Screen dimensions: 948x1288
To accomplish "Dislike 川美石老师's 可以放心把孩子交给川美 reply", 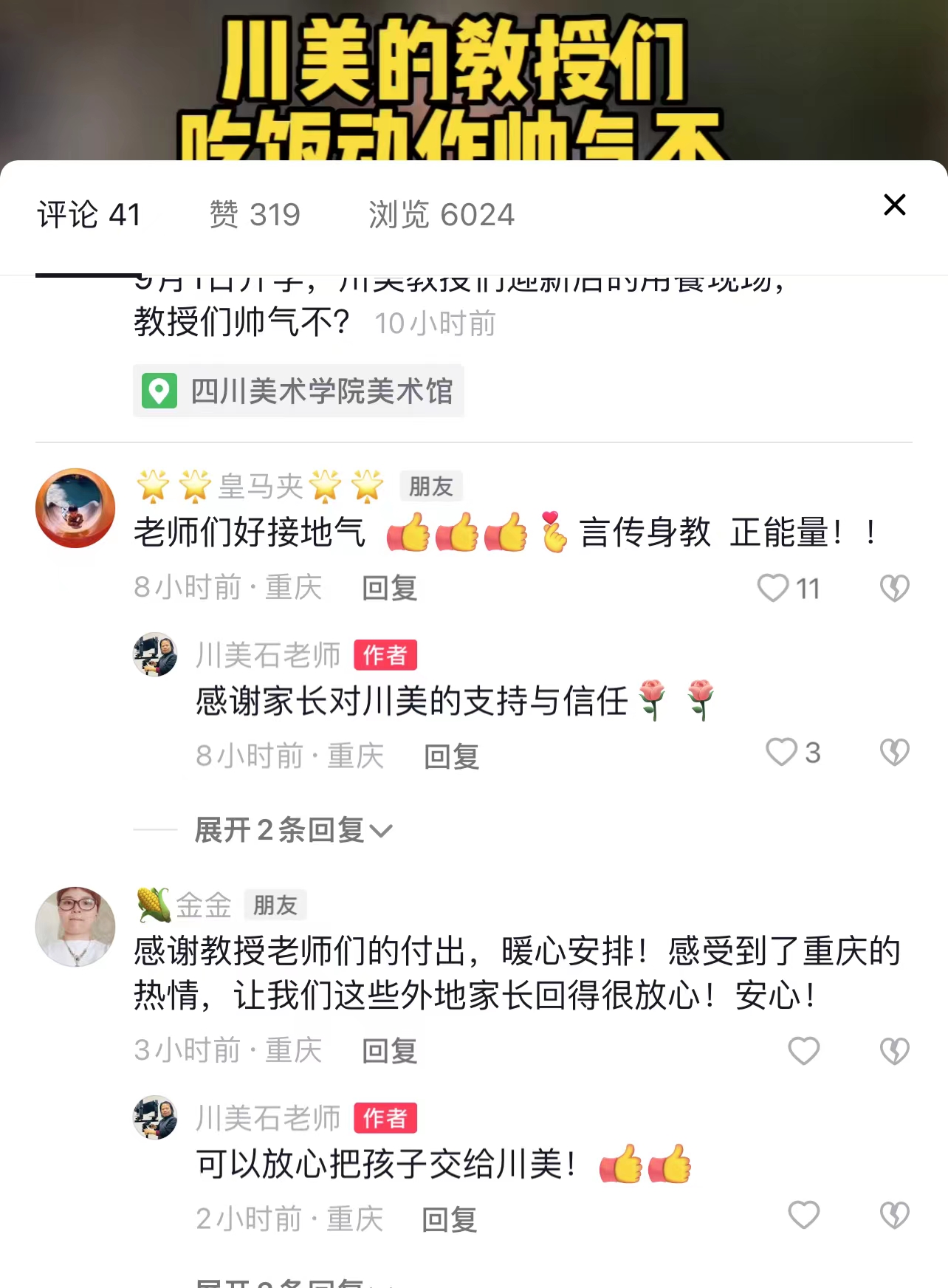I will click(894, 1215).
